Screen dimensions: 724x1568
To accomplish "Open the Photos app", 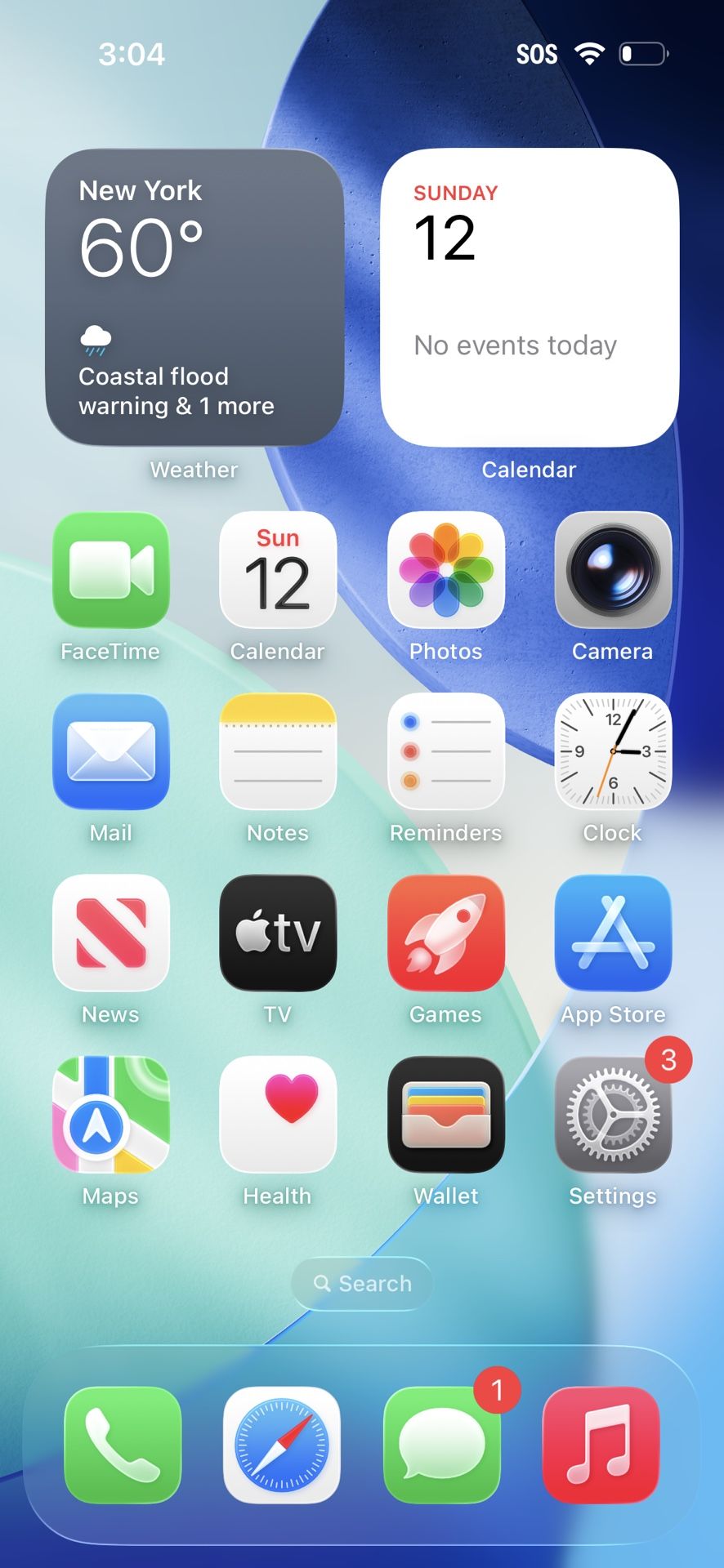I will click(x=446, y=570).
